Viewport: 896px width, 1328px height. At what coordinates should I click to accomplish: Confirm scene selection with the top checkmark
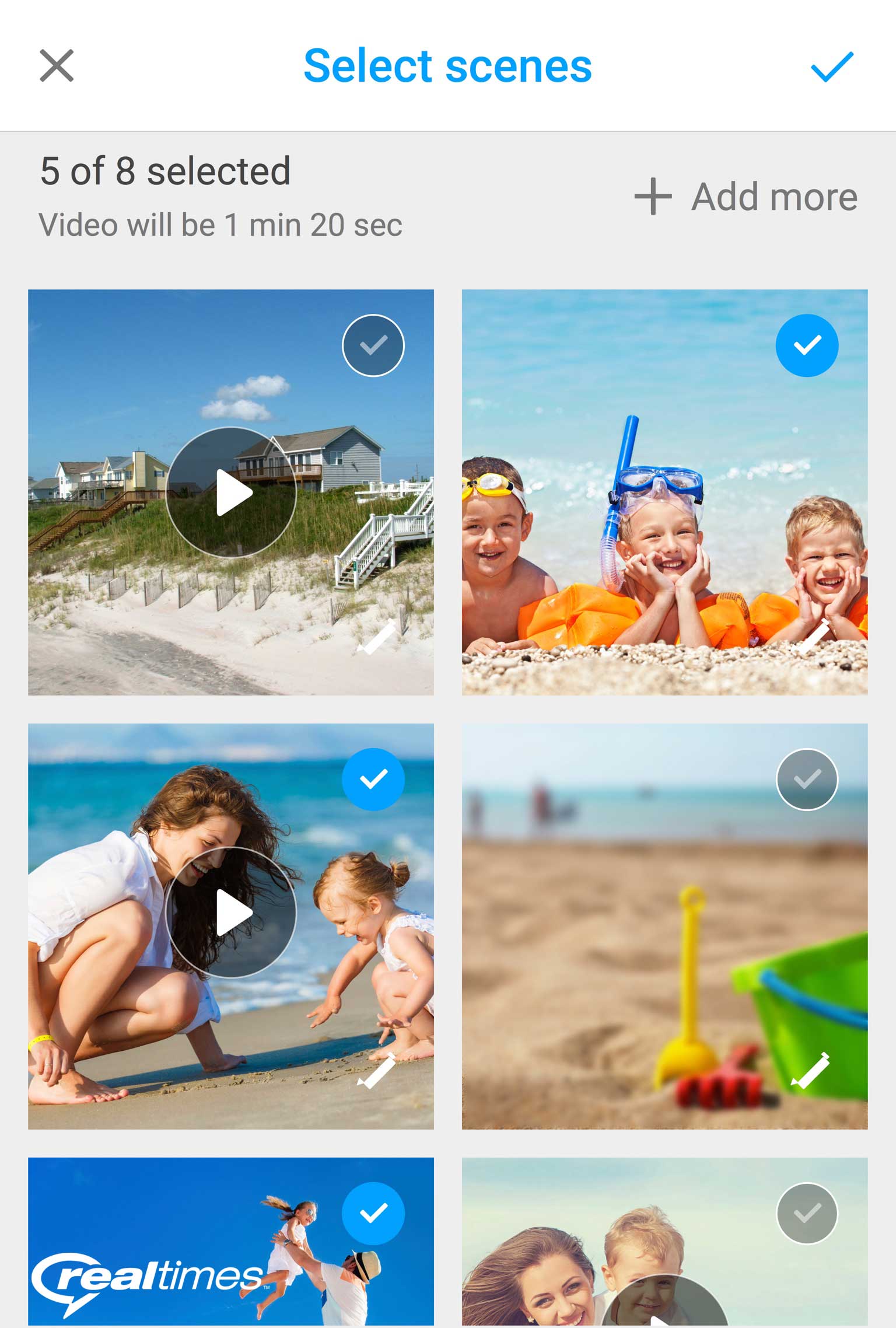click(x=832, y=67)
